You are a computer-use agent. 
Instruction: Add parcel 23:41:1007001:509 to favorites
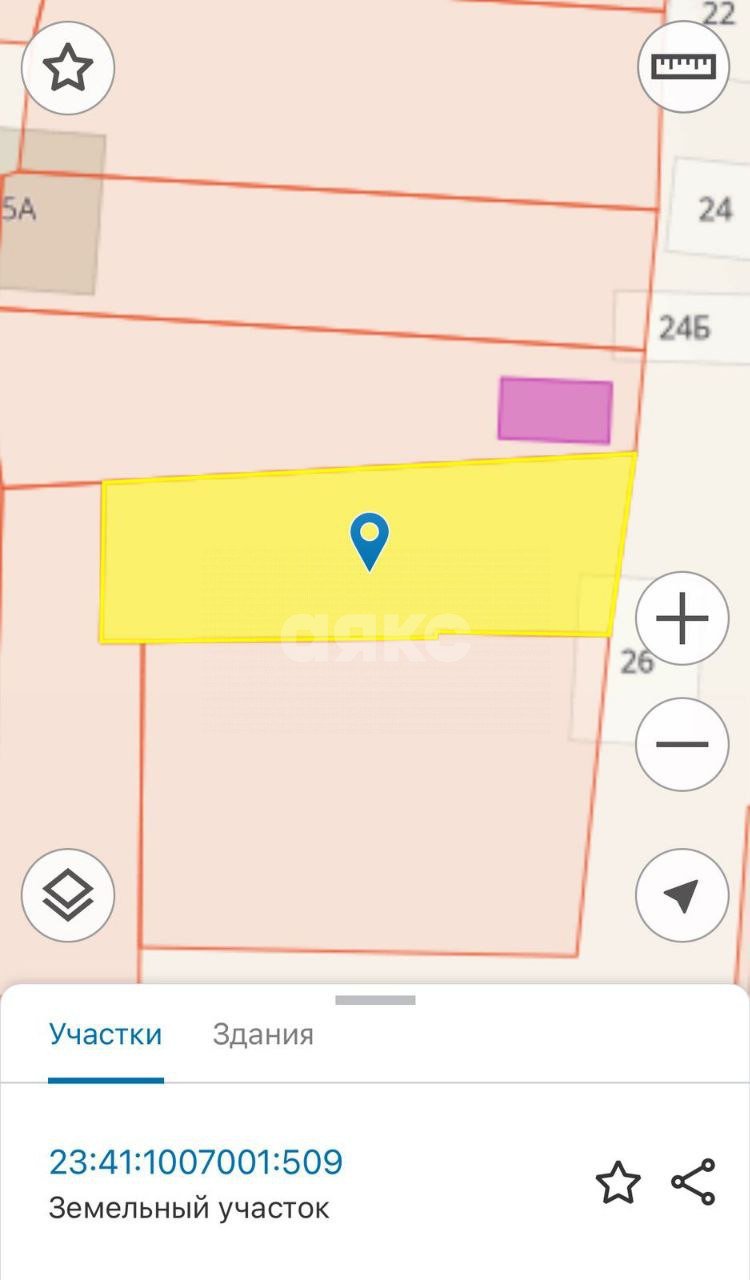(618, 1183)
